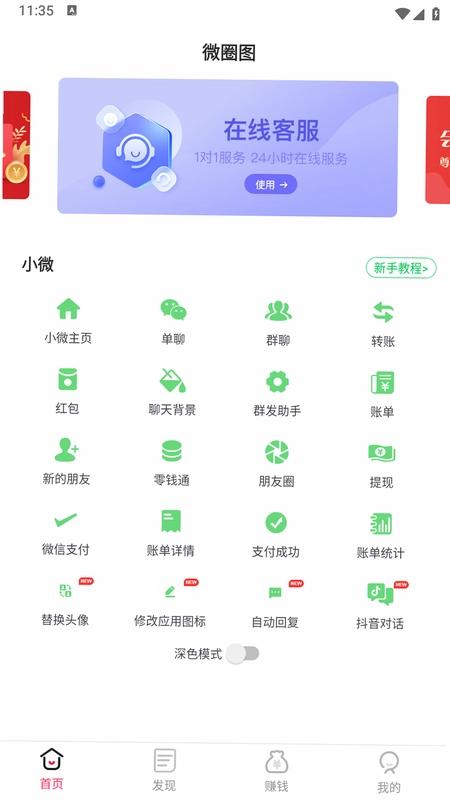Switch to the 赚钱 tab
This screenshot has width=450, height=800.
pos(277,771)
